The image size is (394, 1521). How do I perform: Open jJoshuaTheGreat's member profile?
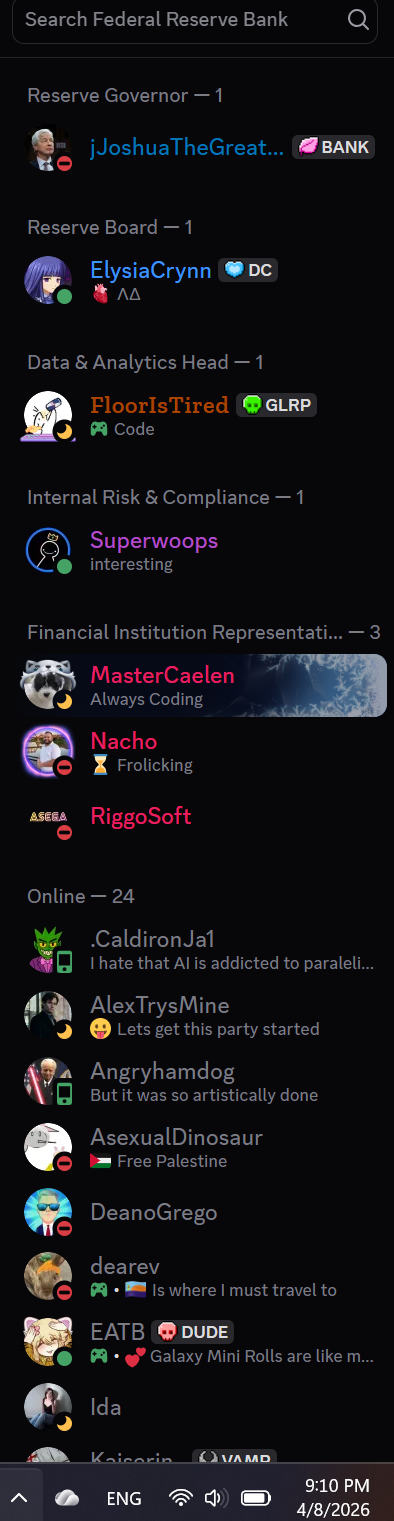[x=200, y=148]
